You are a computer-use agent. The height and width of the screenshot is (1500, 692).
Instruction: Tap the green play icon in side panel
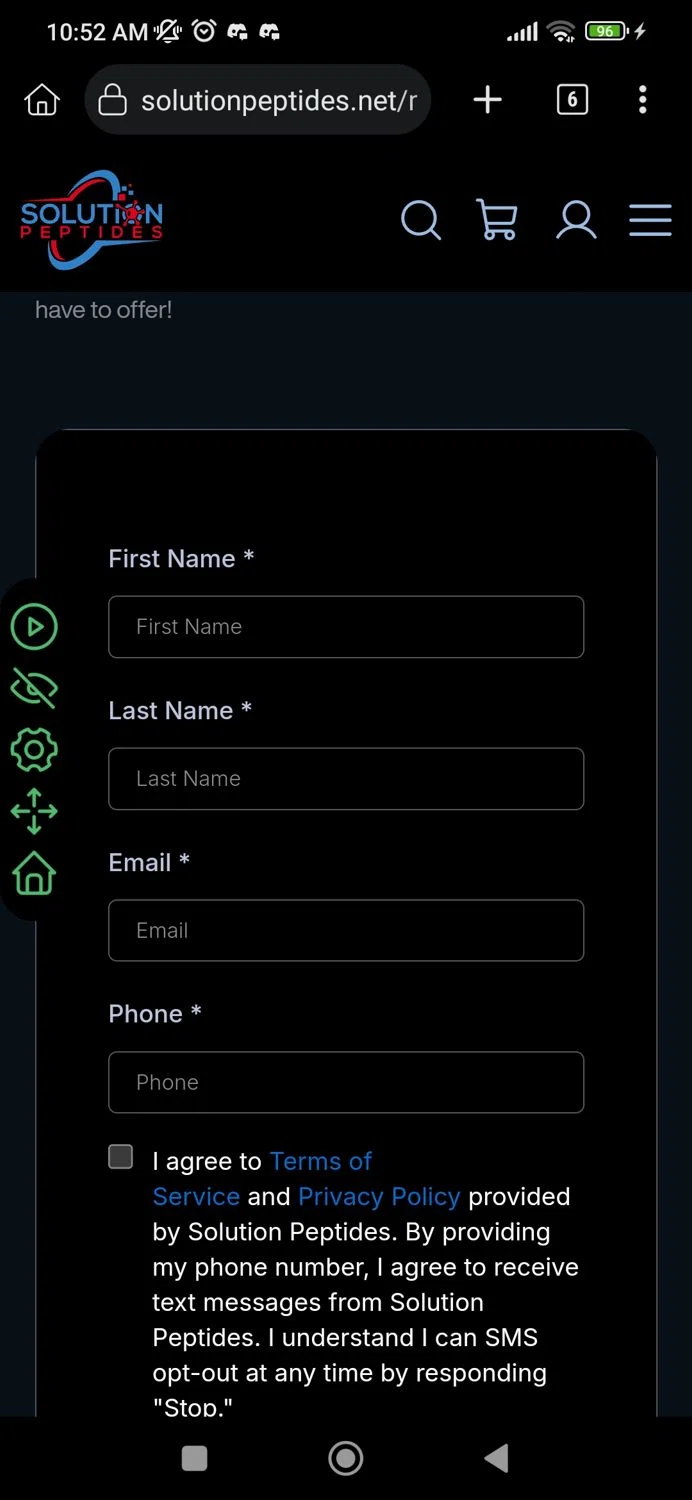[34, 627]
